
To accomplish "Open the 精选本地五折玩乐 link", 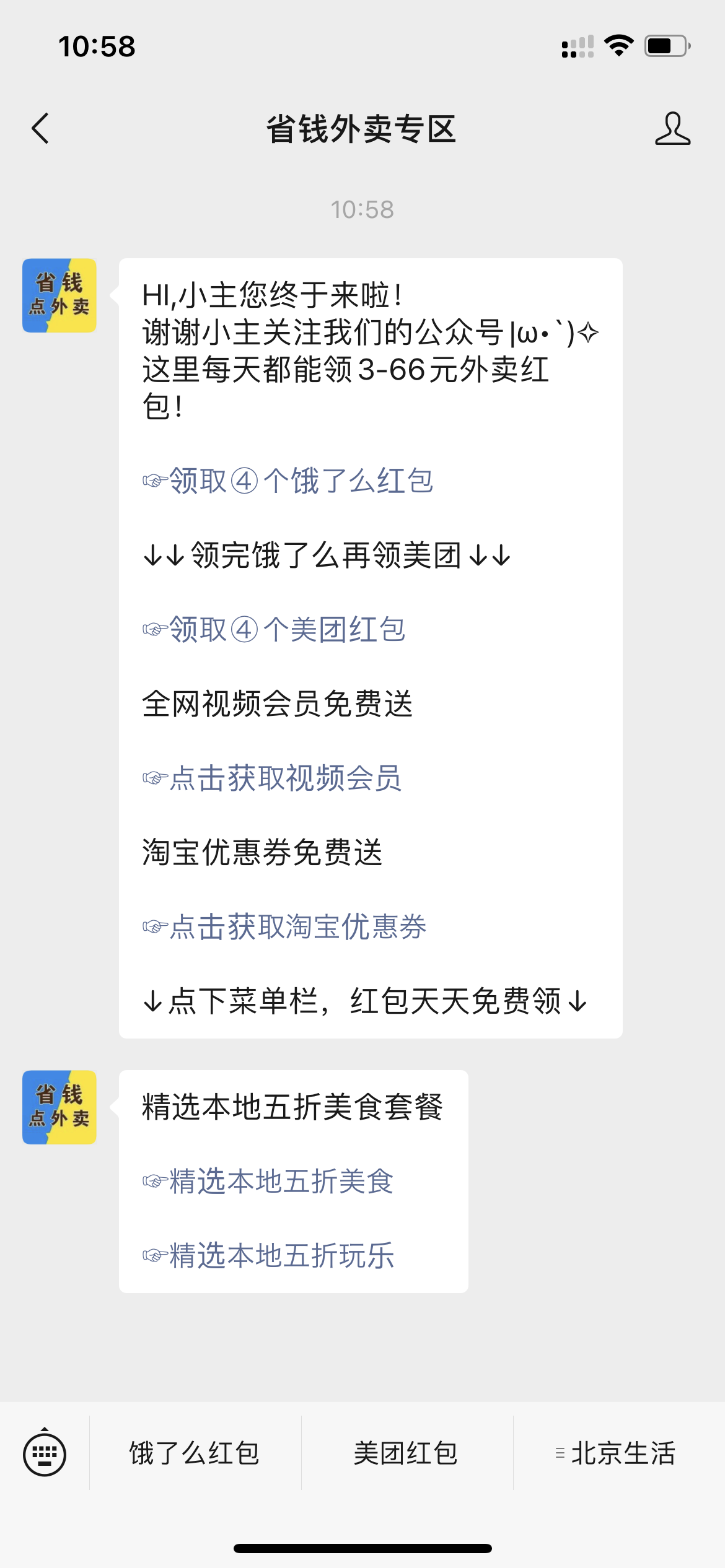I will [x=281, y=1255].
